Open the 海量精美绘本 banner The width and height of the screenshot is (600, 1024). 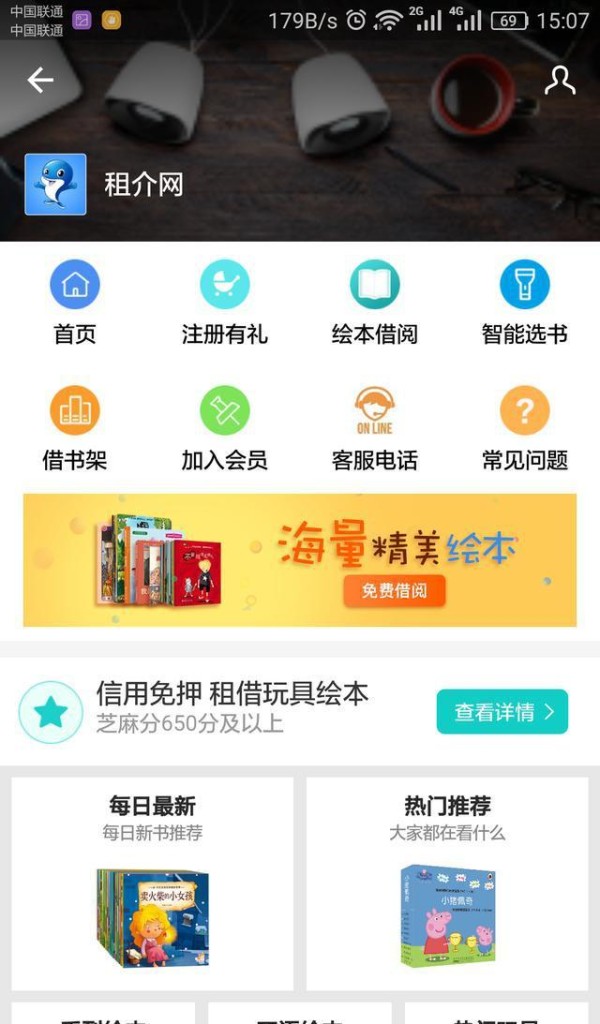(x=300, y=560)
